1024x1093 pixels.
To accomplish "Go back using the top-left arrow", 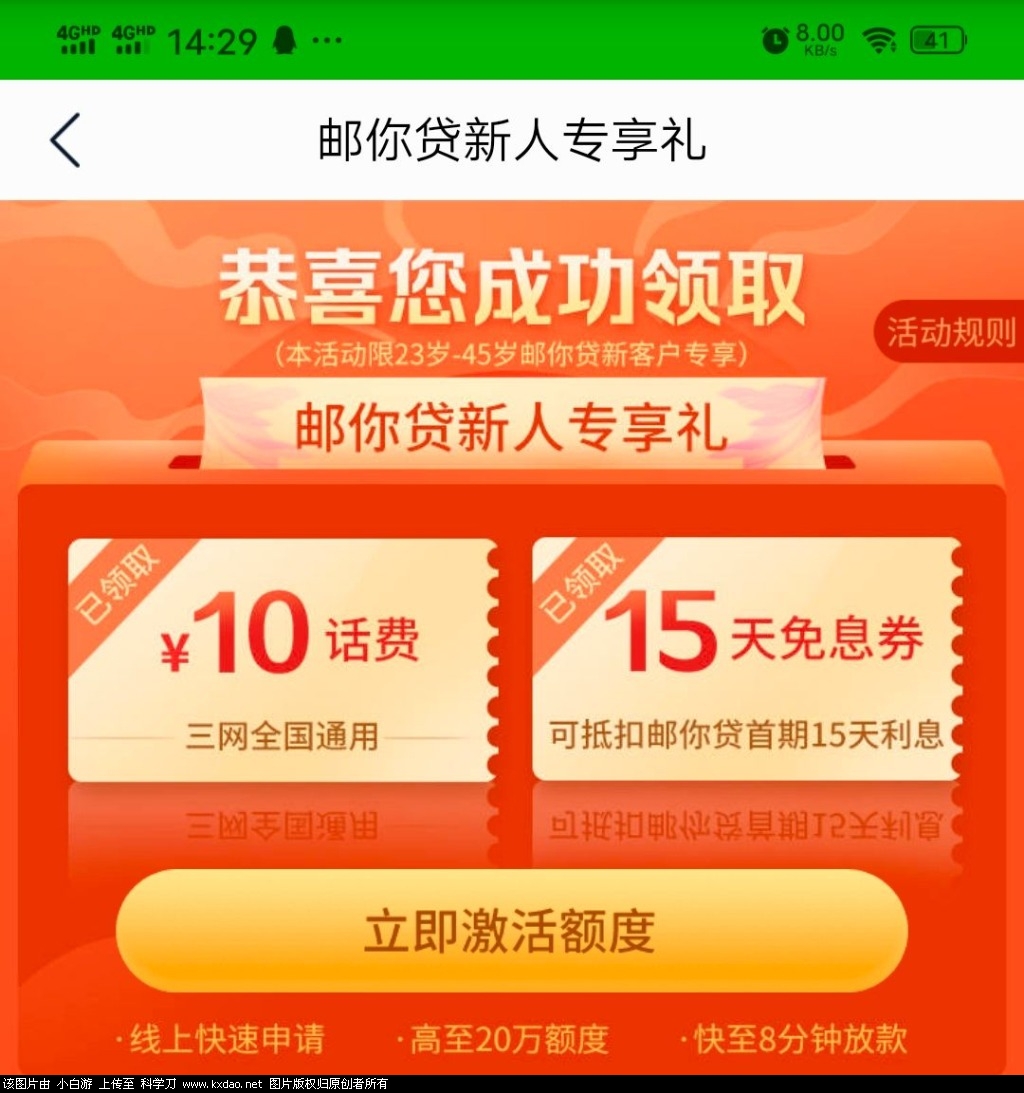I will tap(66, 140).
